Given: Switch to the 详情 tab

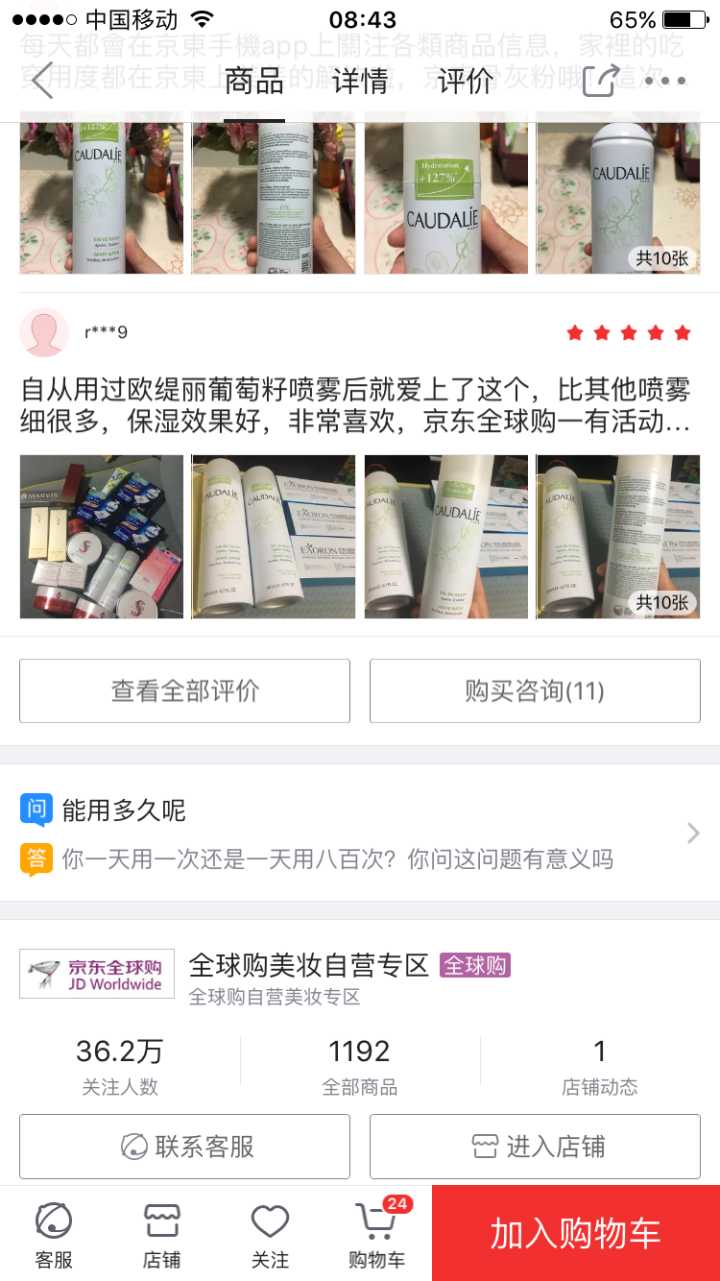Looking at the screenshot, I should (360, 81).
